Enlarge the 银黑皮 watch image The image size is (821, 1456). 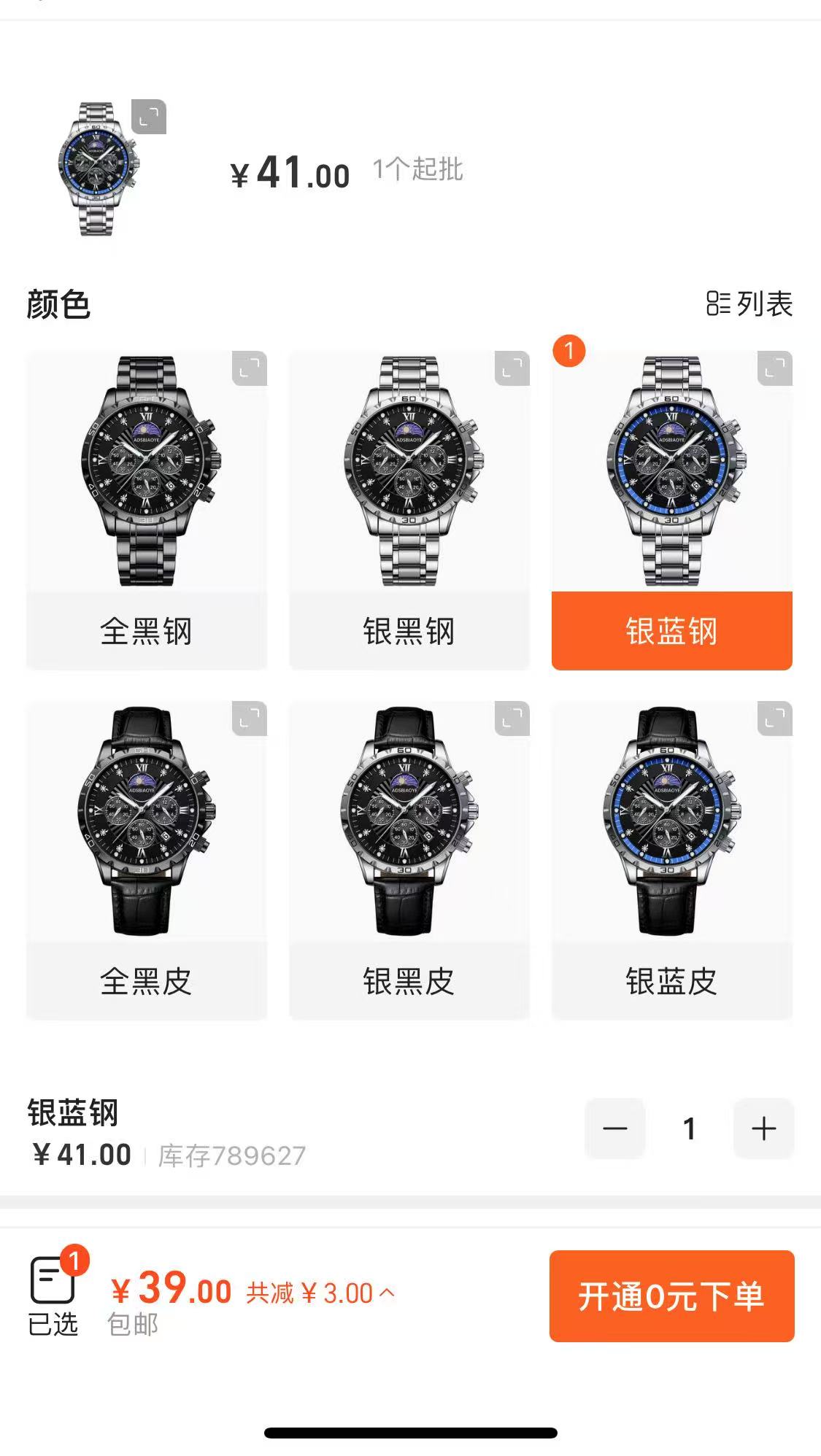point(512,719)
